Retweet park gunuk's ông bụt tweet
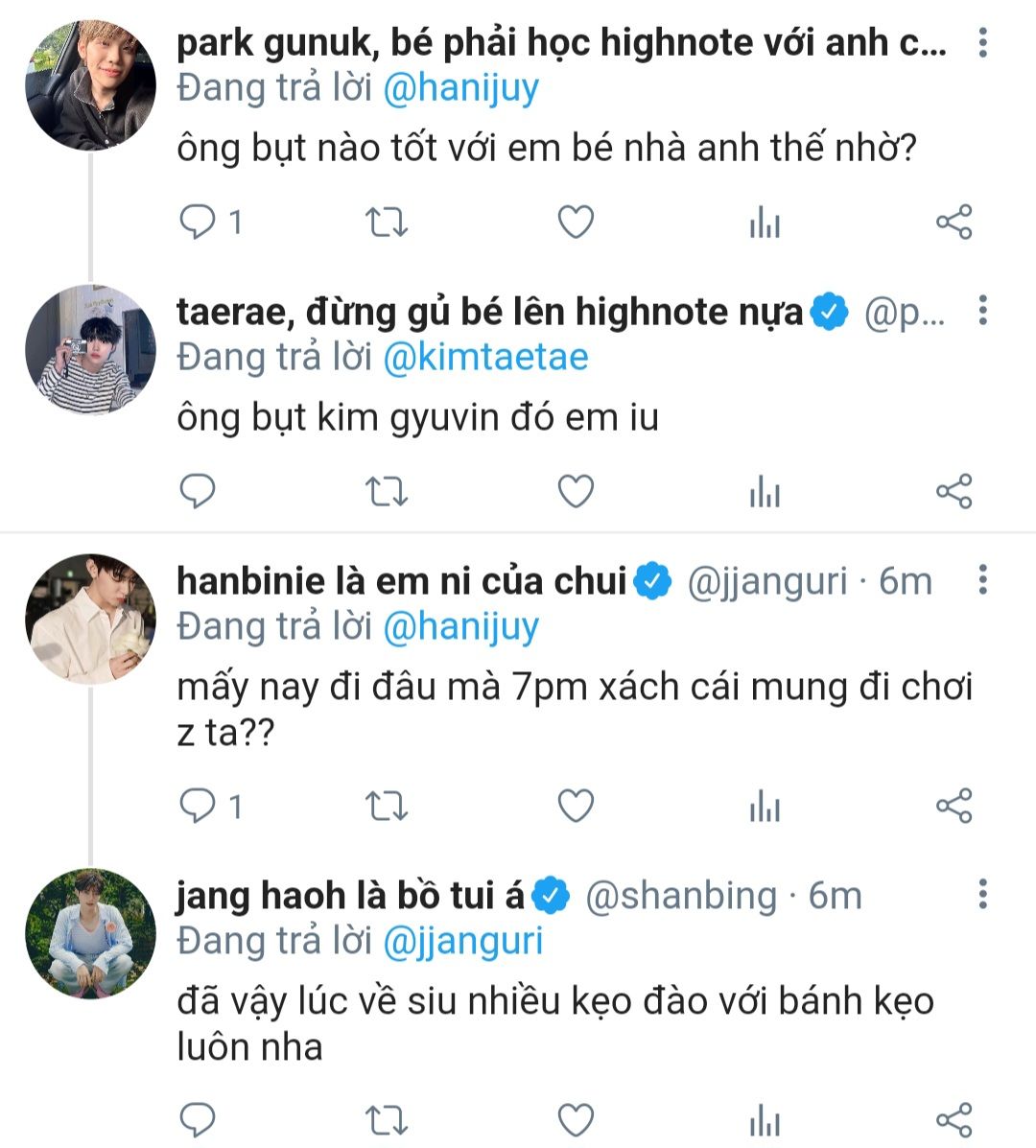The width and height of the screenshot is (1036, 1148). (387, 223)
